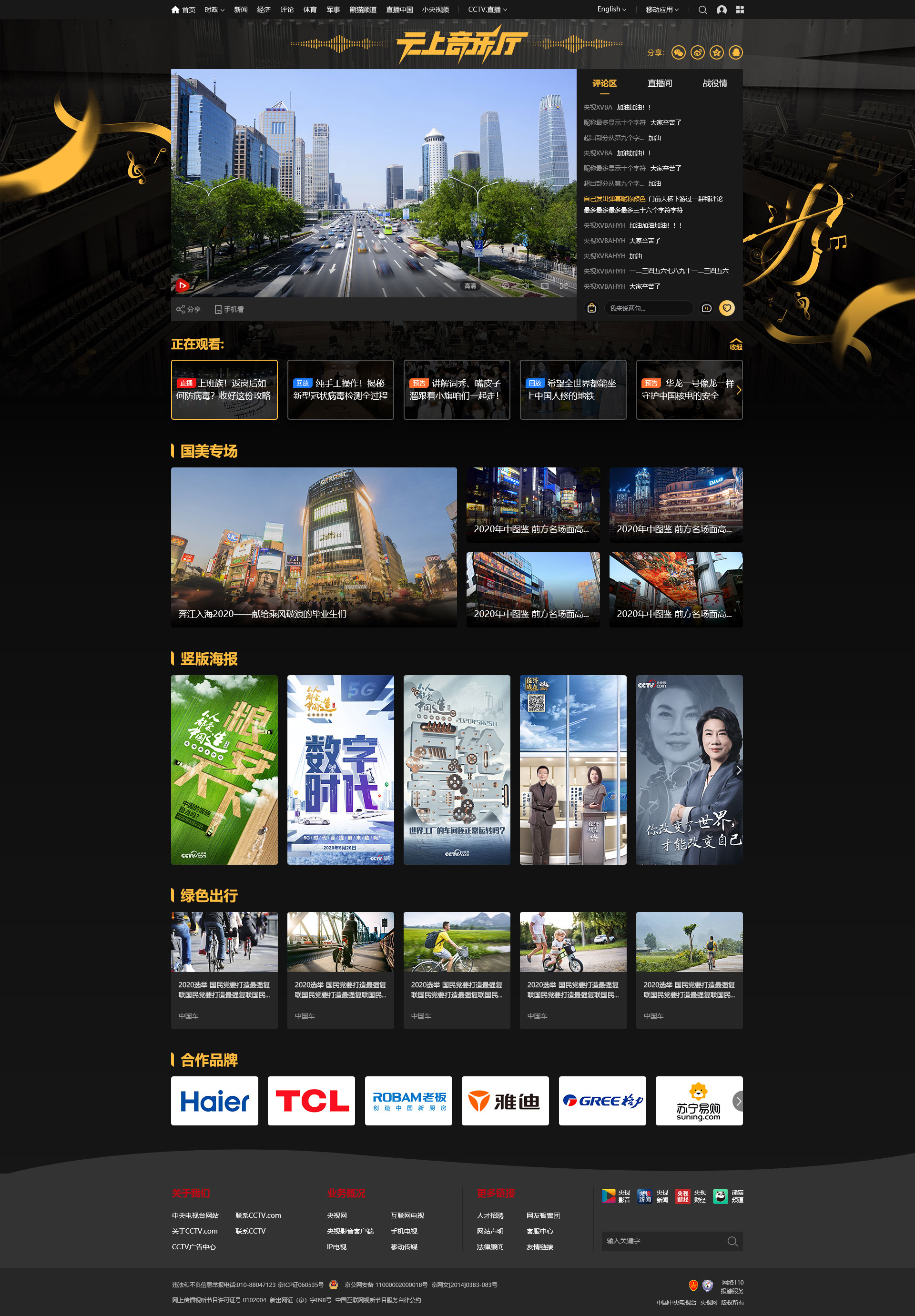
Task: Type in the 我来说两句 comment field
Action: pos(648,308)
